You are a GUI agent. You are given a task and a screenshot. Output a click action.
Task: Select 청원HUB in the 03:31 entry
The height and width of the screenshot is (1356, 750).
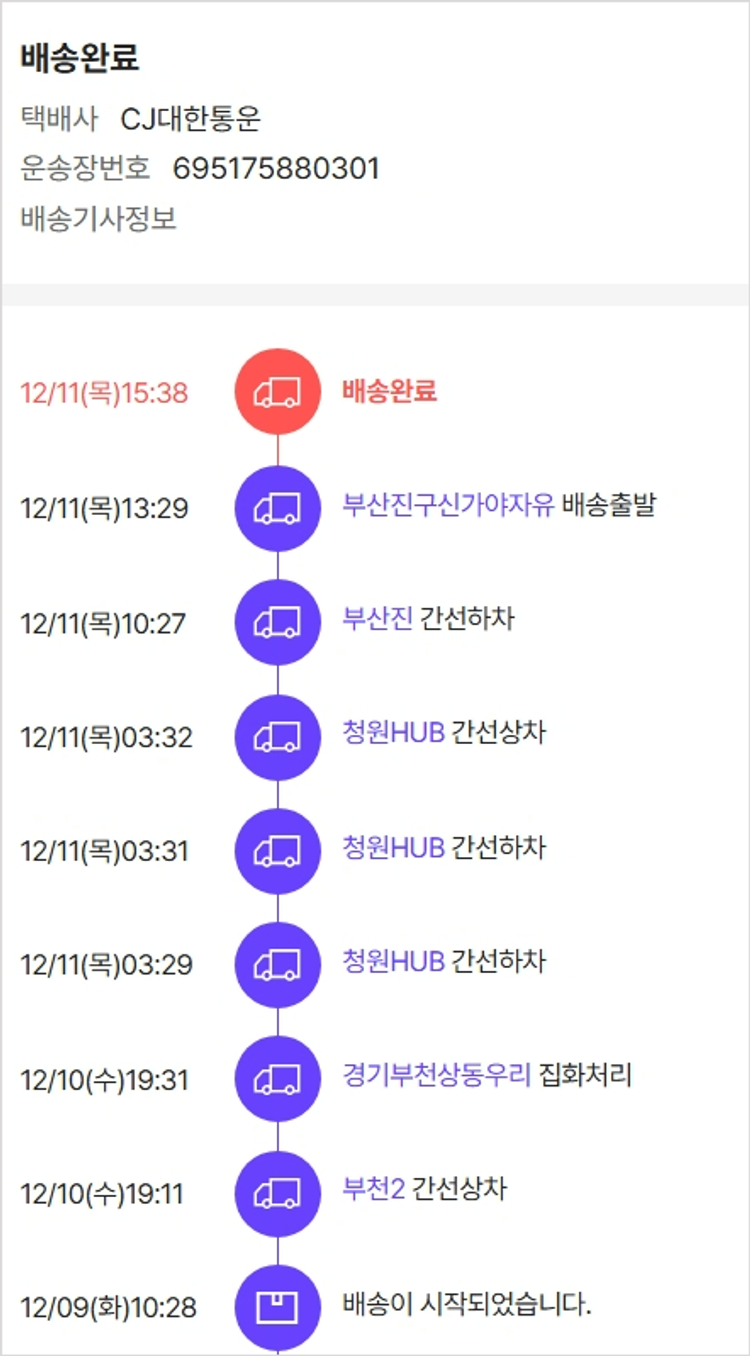pyautogui.click(x=393, y=849)
